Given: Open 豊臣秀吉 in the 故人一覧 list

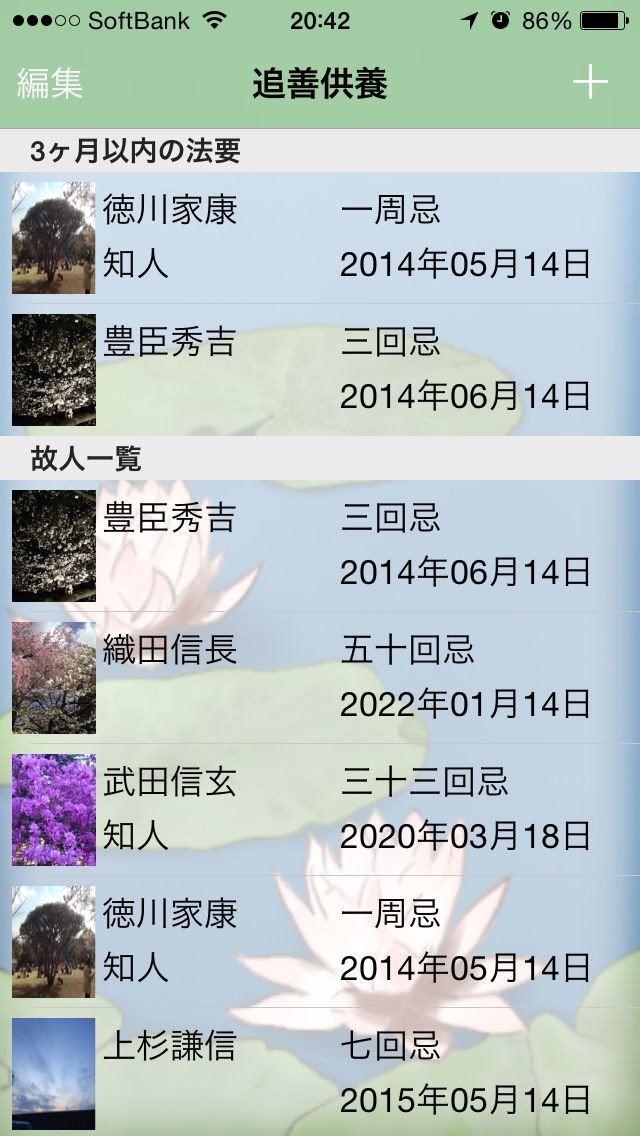Looking at the screenshot, I should [x=320, y=546].
